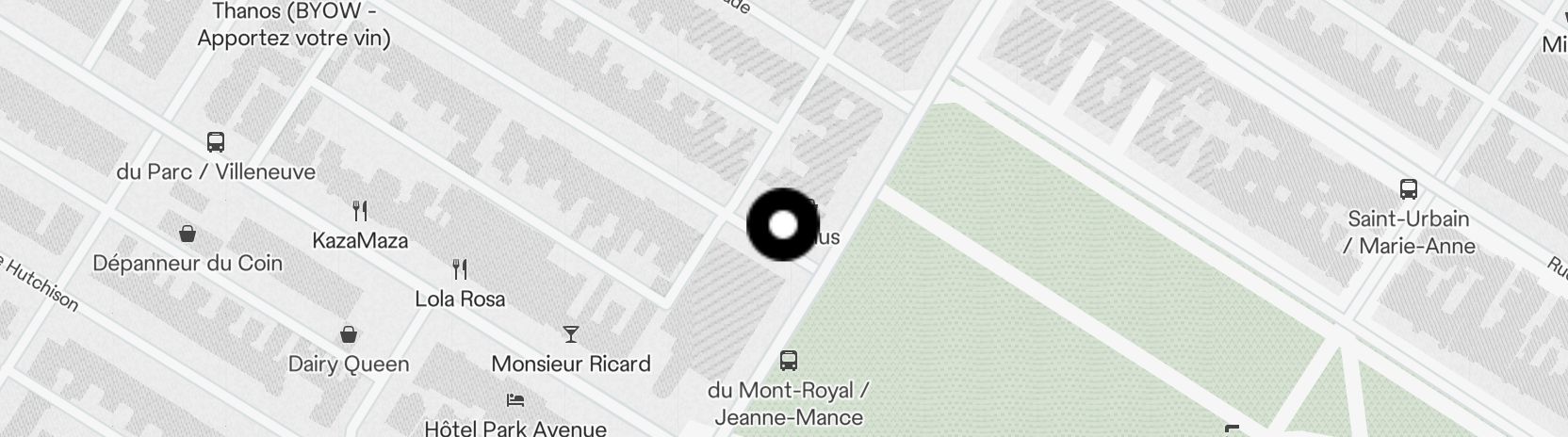Open Dépanneur du Coin shop marker
1568x437 pixels.
coord(188,234)
